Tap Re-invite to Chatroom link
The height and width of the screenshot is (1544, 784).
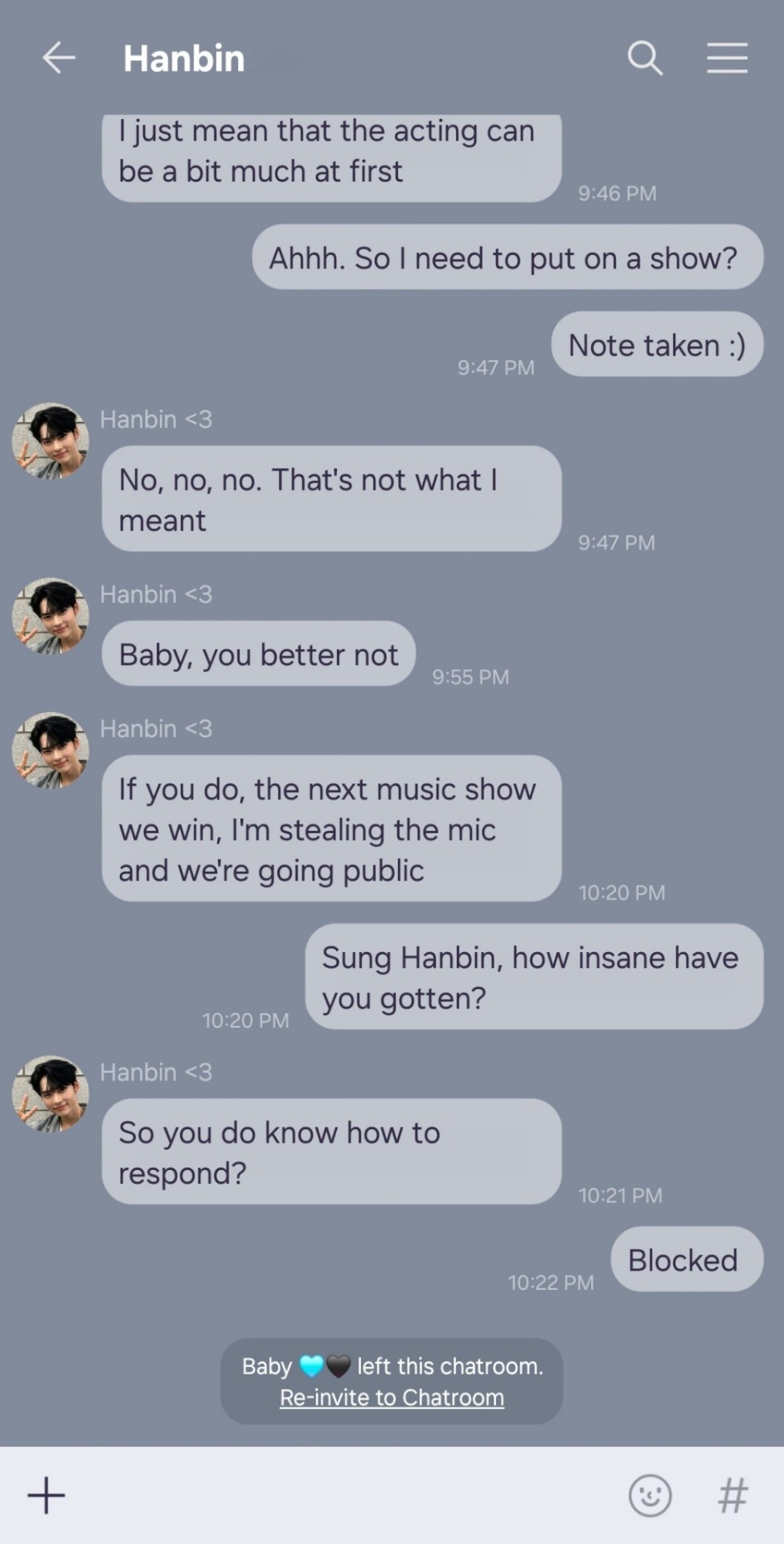click(392, 1398)
